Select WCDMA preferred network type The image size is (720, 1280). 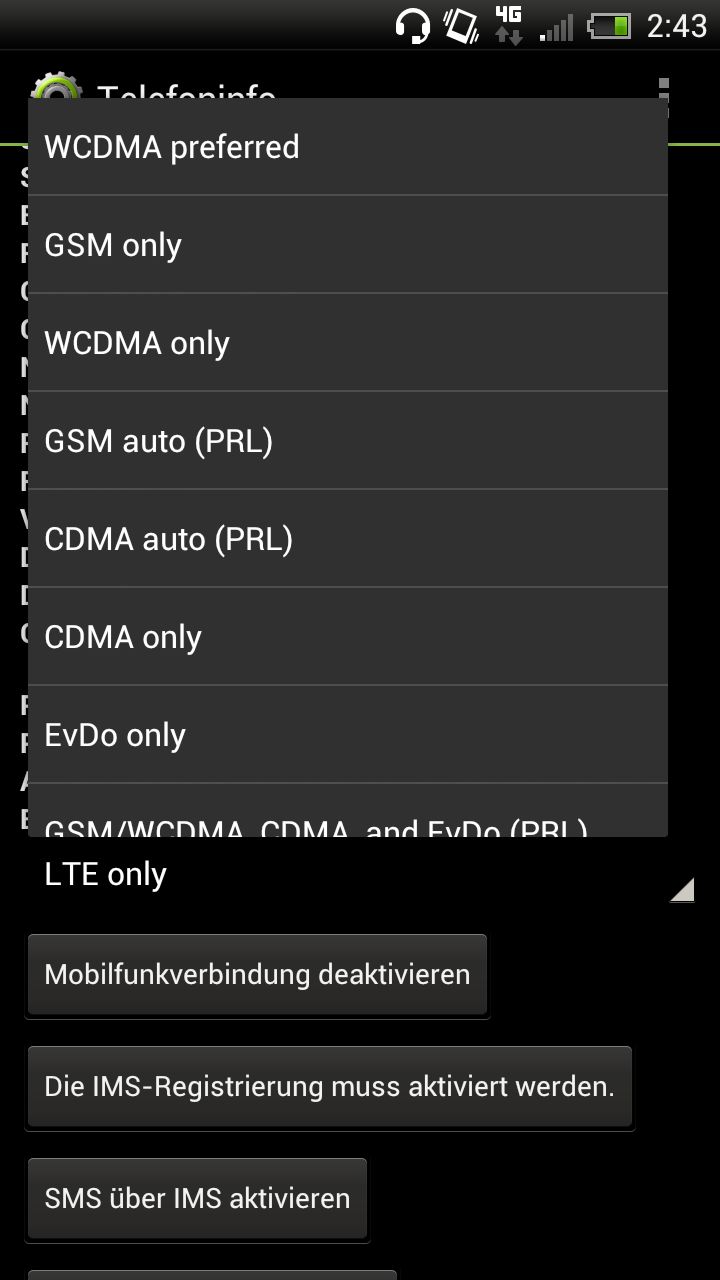coord(348,147)
